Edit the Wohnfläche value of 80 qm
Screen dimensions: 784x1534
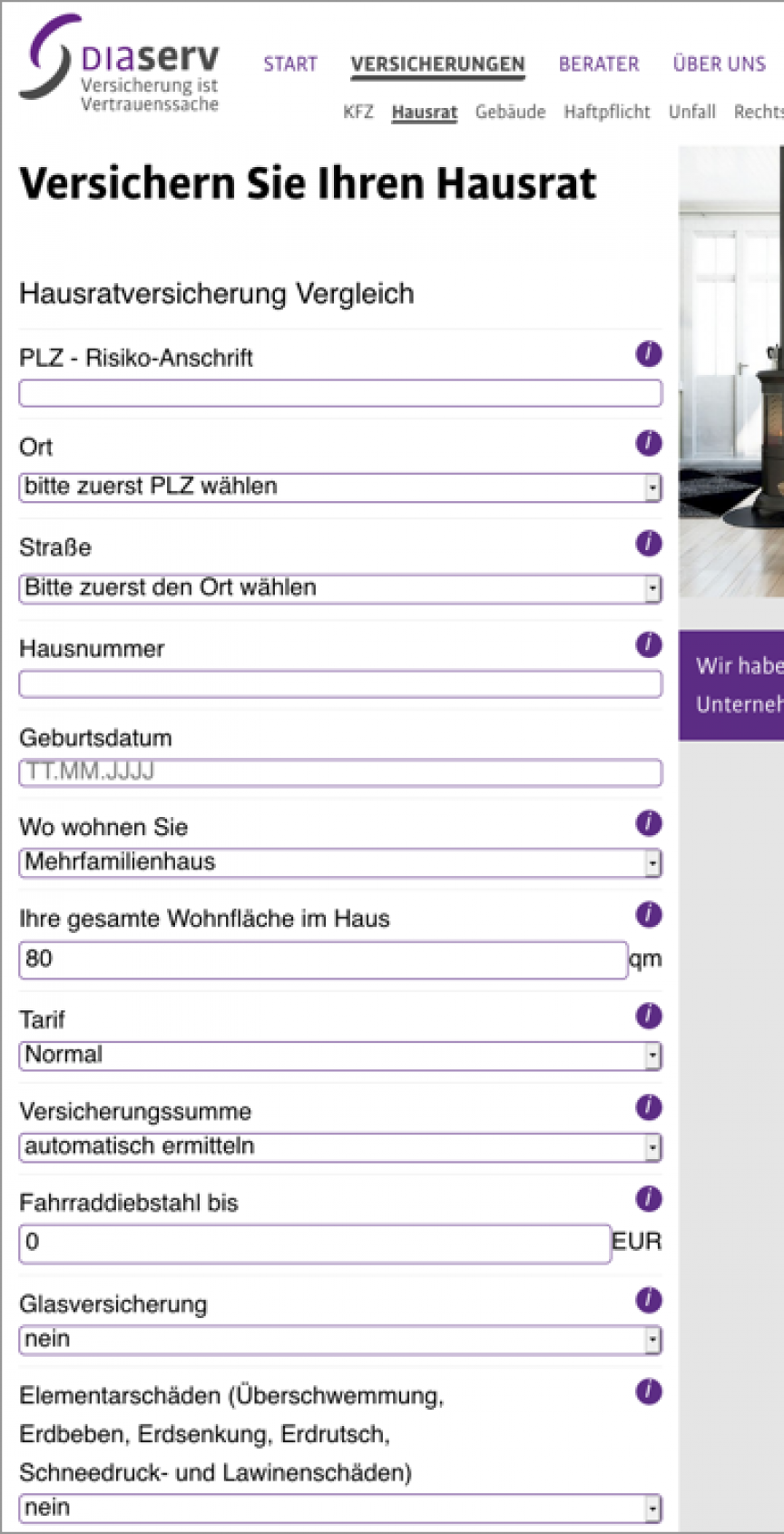point(323,959)
